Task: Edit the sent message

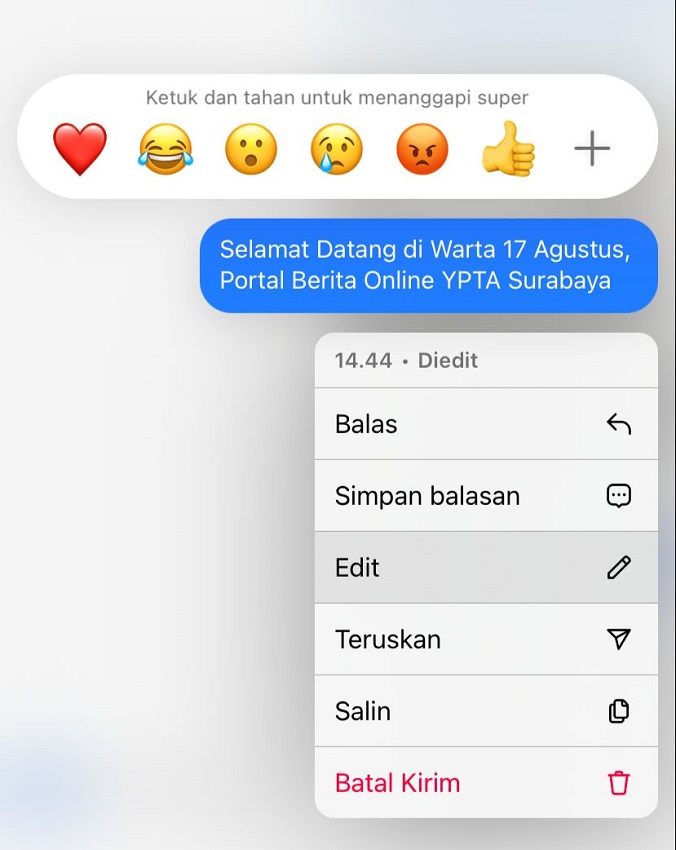Action: click(x=486, y=568)
